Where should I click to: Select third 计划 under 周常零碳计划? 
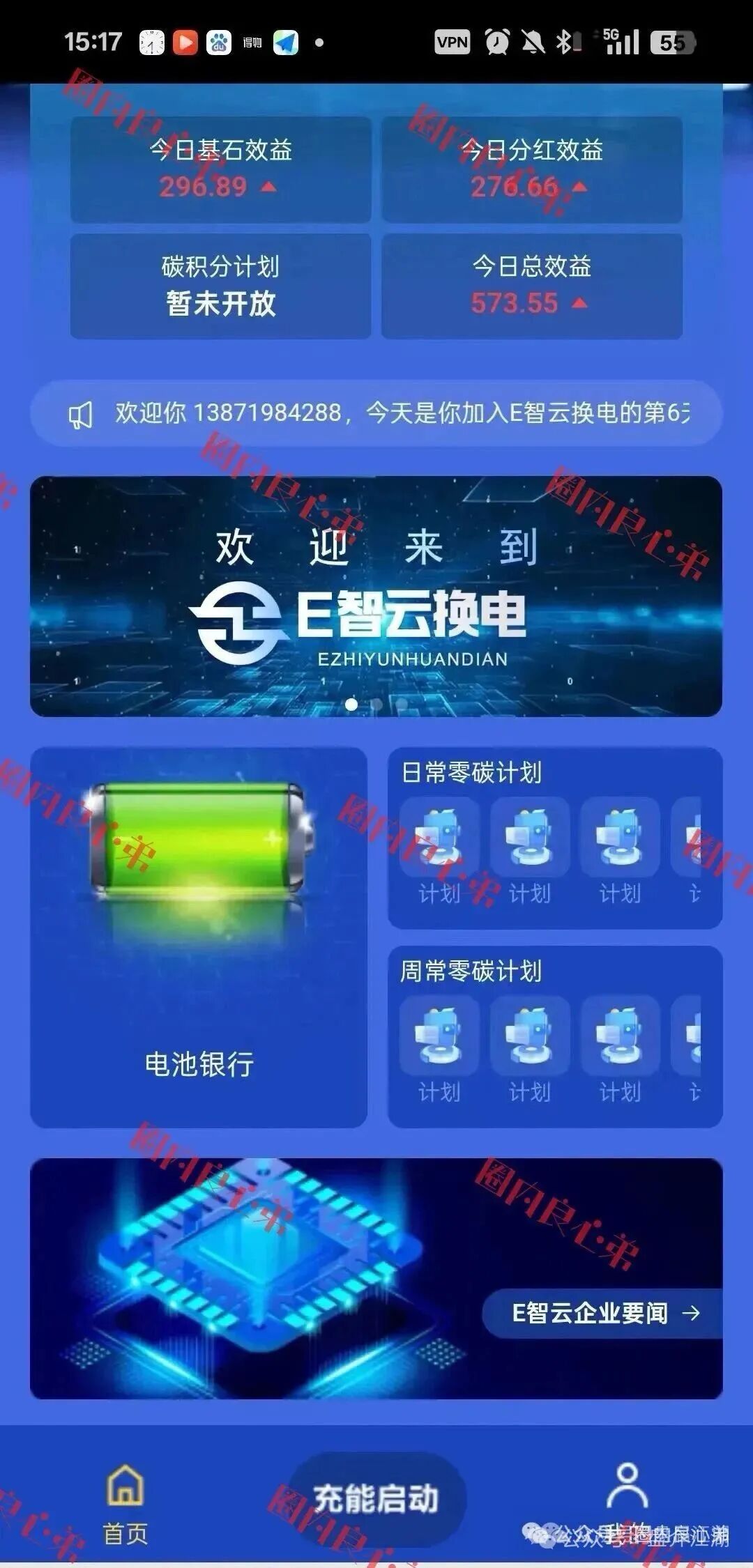(620, 1050)
